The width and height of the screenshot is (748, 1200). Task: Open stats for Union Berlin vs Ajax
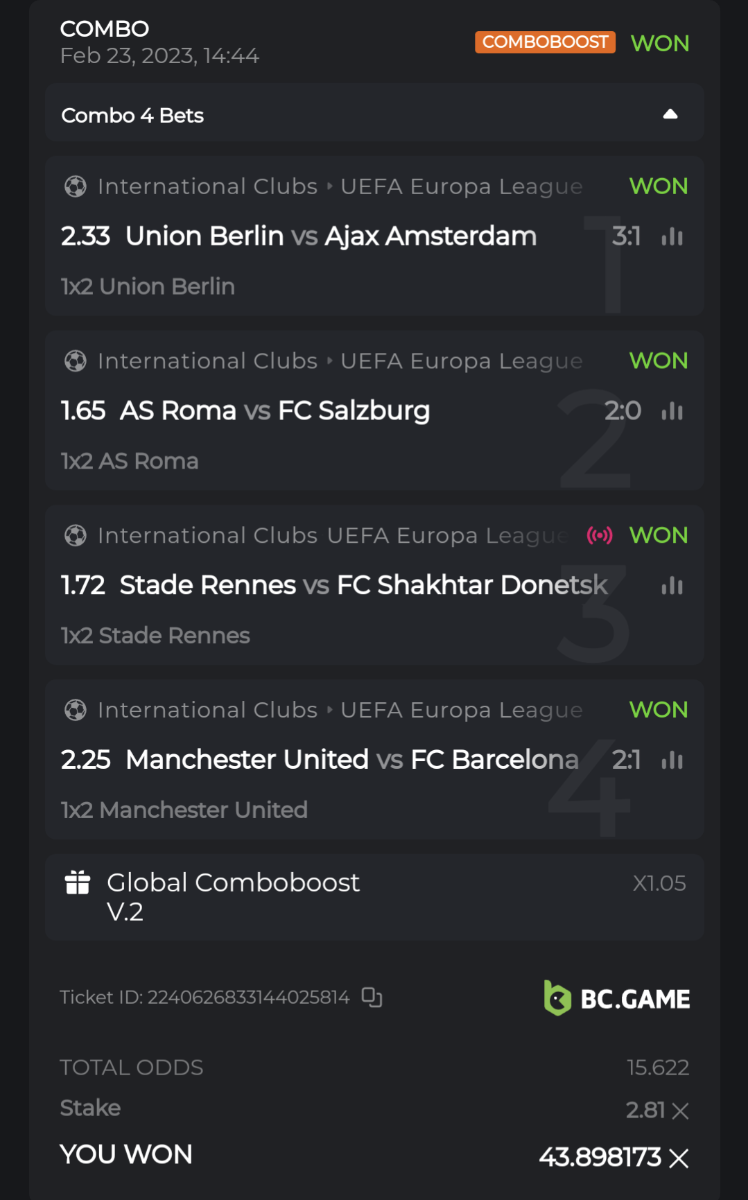pyautogui.click(x=672, y=237)
